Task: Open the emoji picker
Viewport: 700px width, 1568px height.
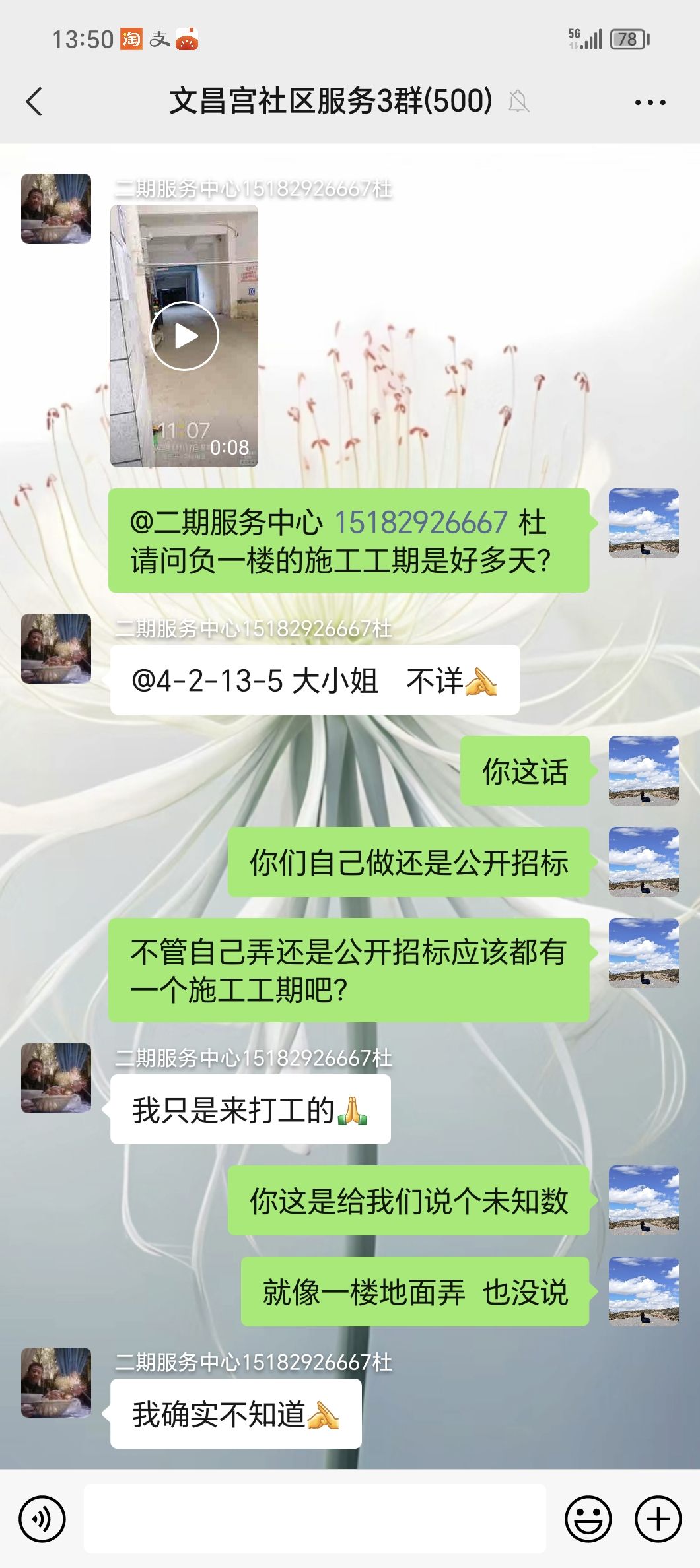Action: [x=588, y=1519]
